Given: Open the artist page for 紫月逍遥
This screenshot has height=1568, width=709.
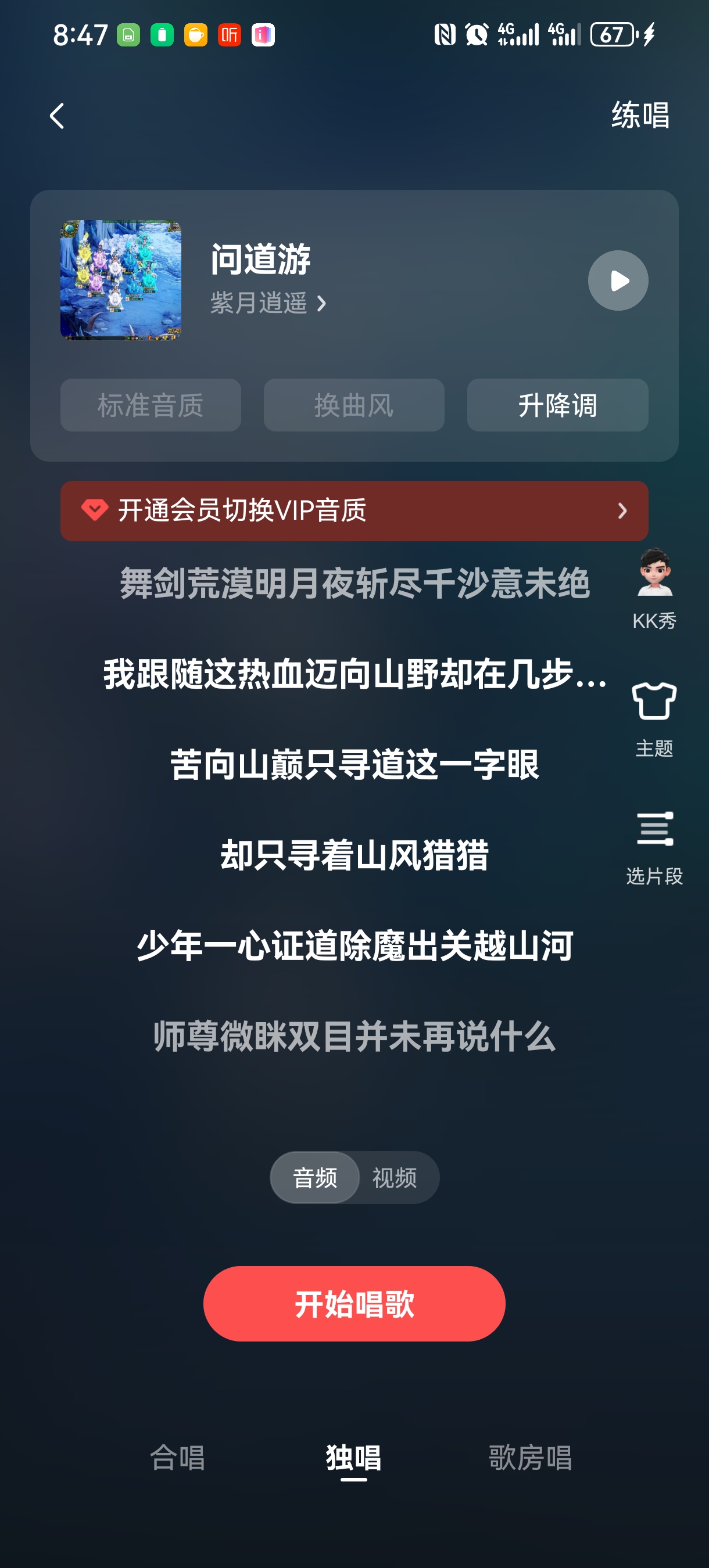Looking at the screenshot, I should [268, 303].
